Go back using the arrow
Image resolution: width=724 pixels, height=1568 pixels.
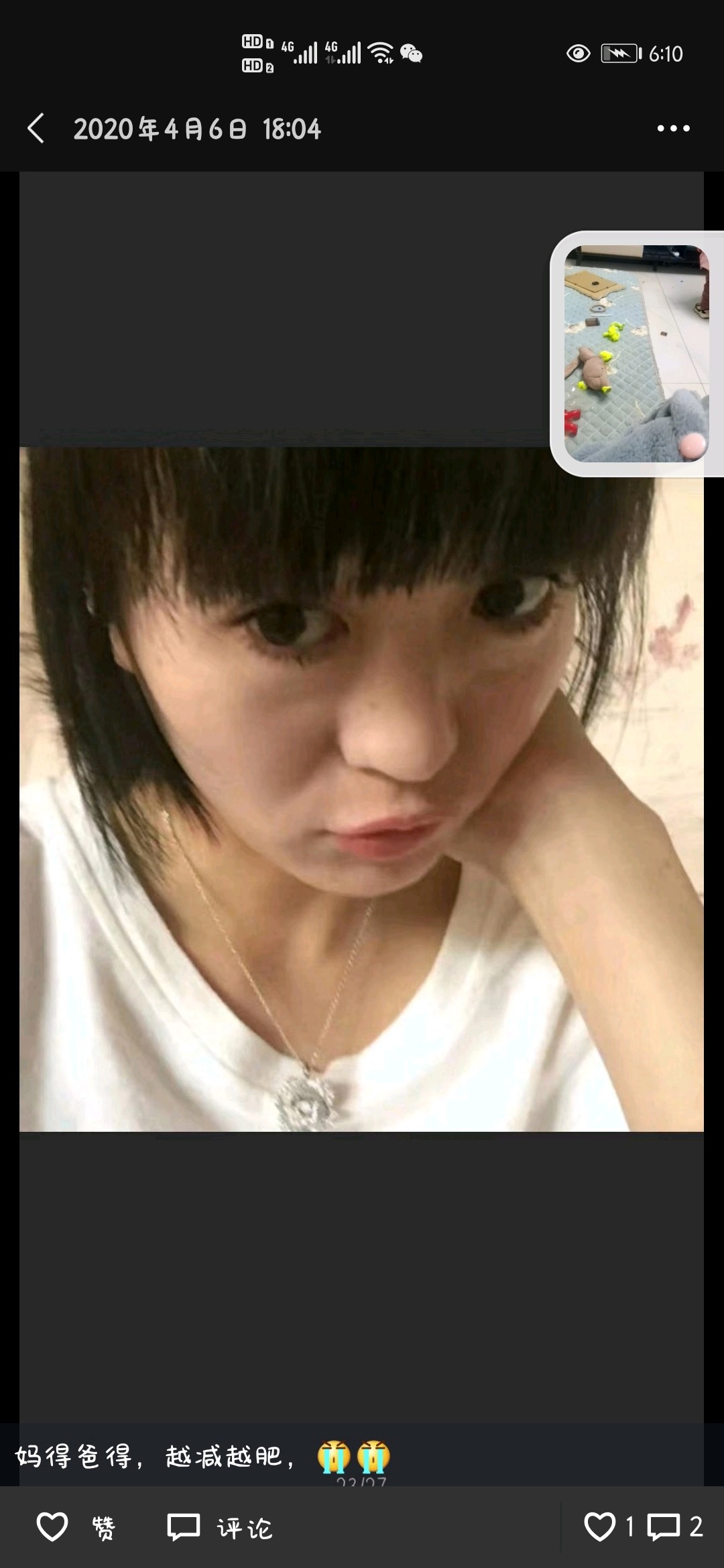[x=36, y=128]
